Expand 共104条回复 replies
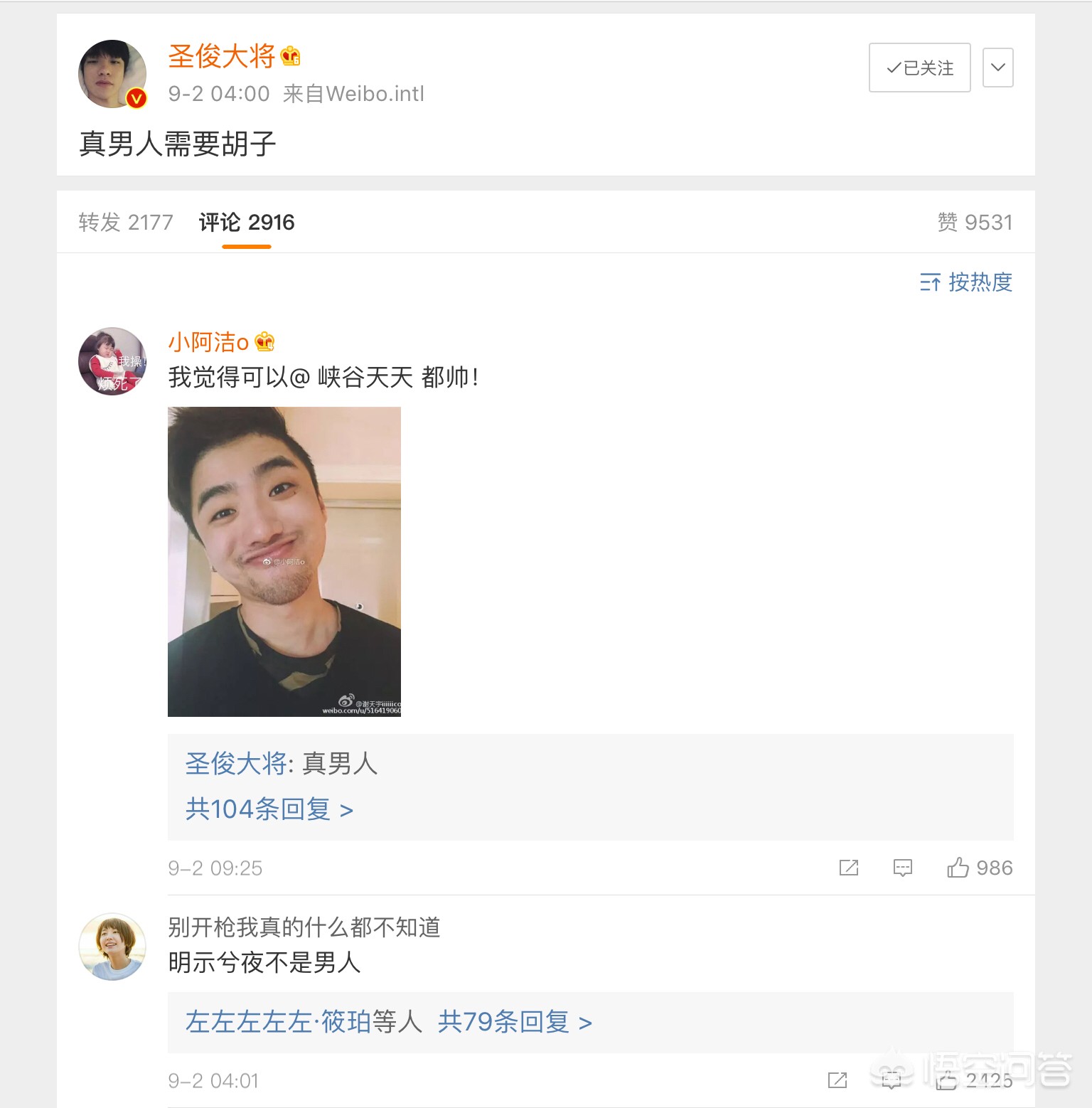This screenshot has width=1092, height=1108. point(269,809)
